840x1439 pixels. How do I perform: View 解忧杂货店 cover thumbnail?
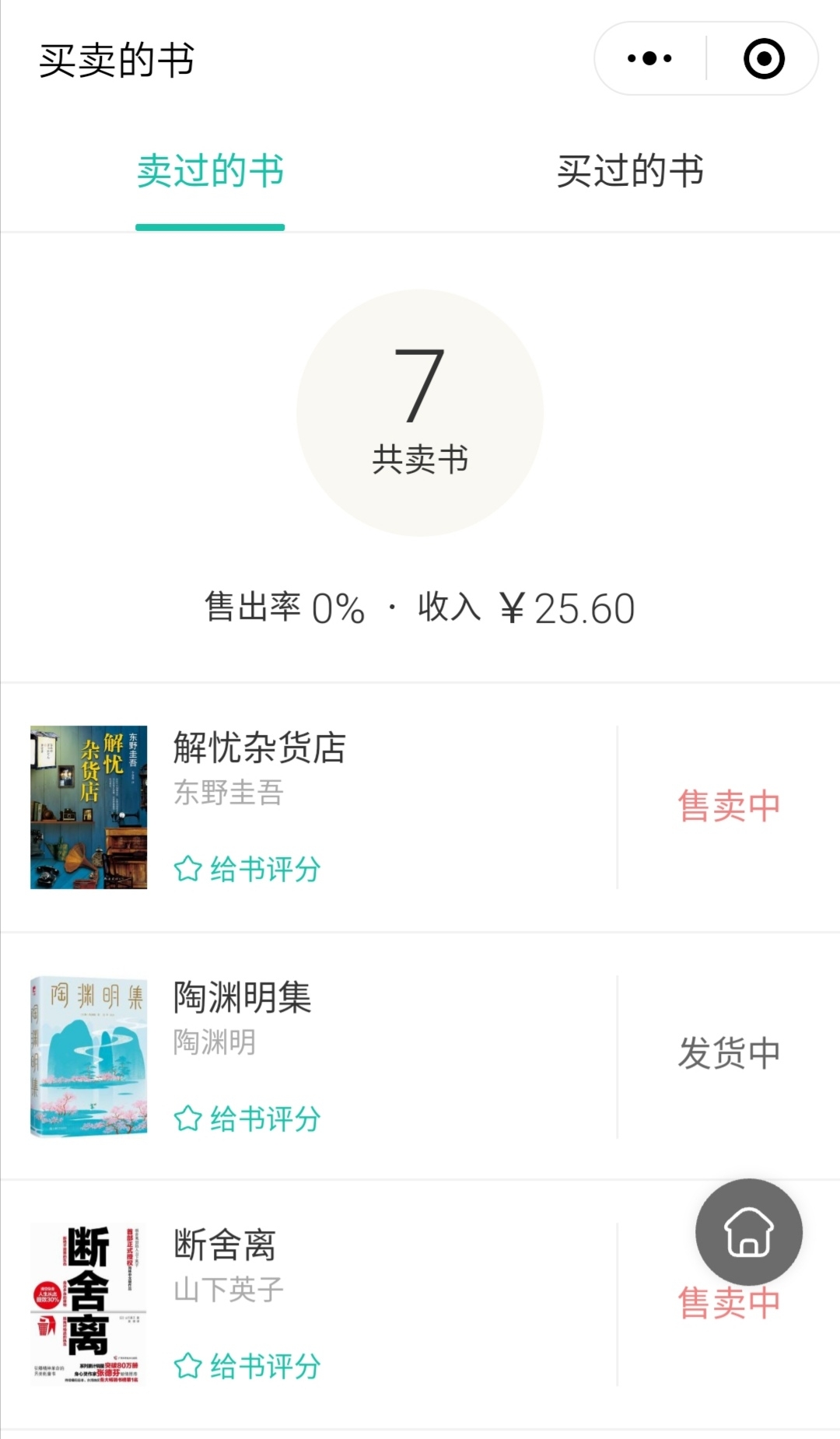point(89,807)
